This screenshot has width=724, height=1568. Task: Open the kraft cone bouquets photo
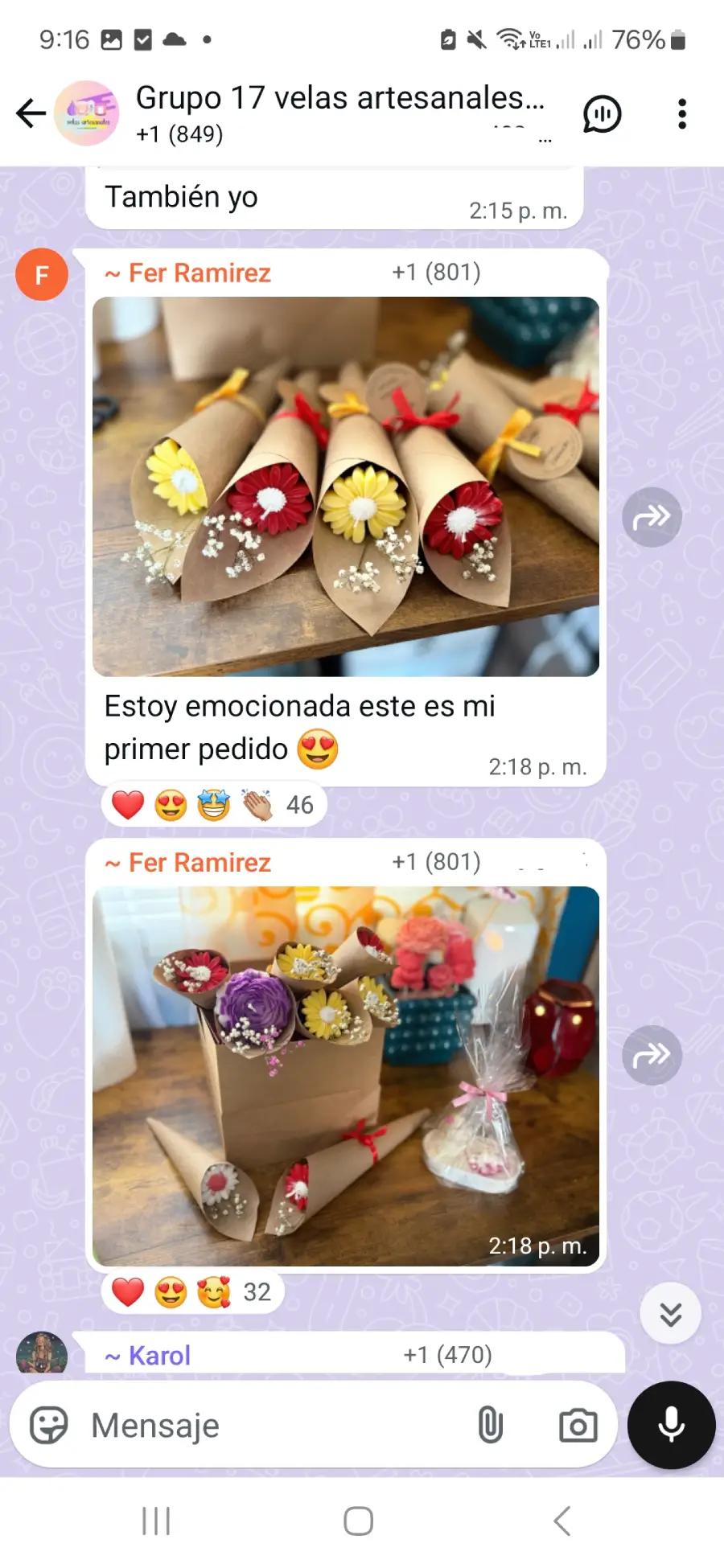[x=346, y=486]
